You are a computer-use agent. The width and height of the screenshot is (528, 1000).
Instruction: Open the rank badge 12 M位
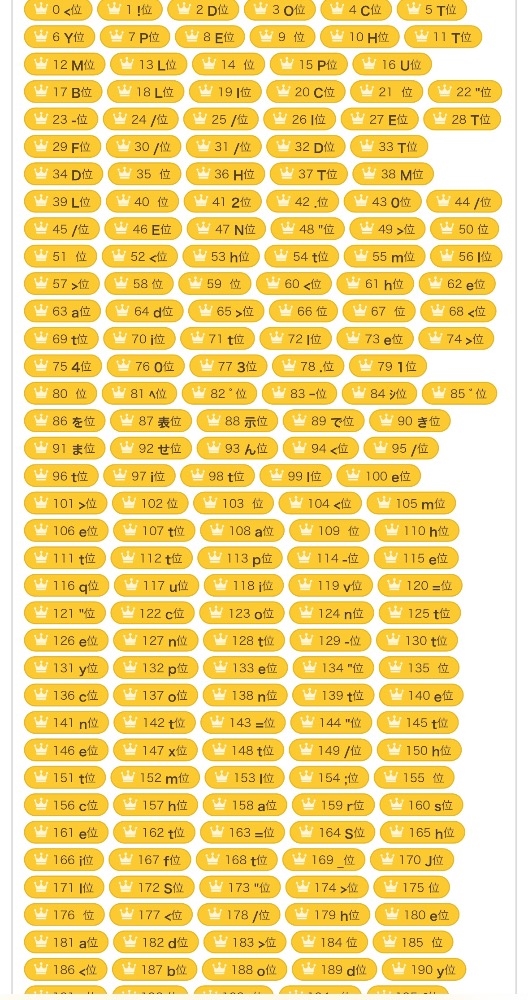[64, 64]
